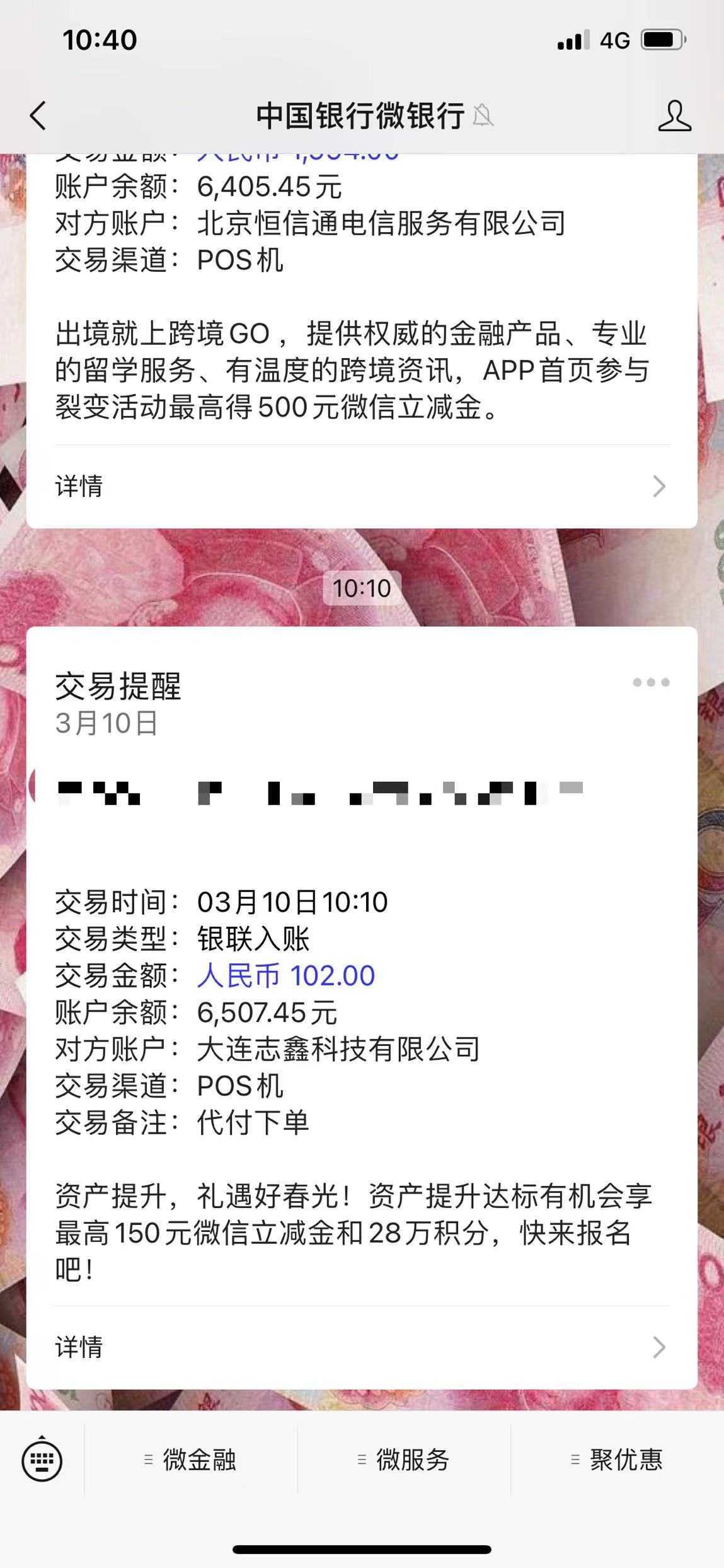Expand the first message via its chevron arrow

click(658, 487)
